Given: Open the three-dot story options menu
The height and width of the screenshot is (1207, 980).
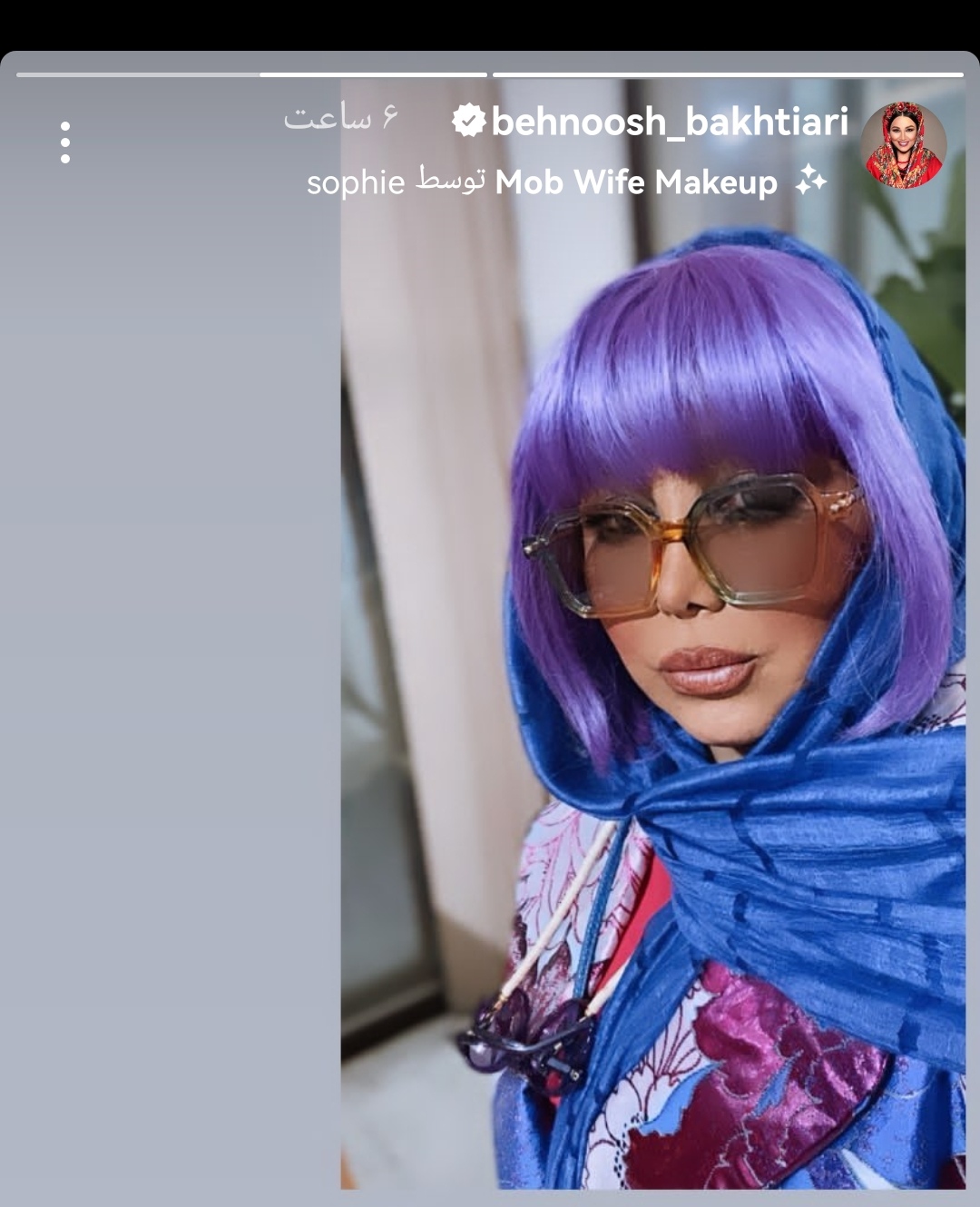Looking at the screenshot, I should click(x=65, y=142).
